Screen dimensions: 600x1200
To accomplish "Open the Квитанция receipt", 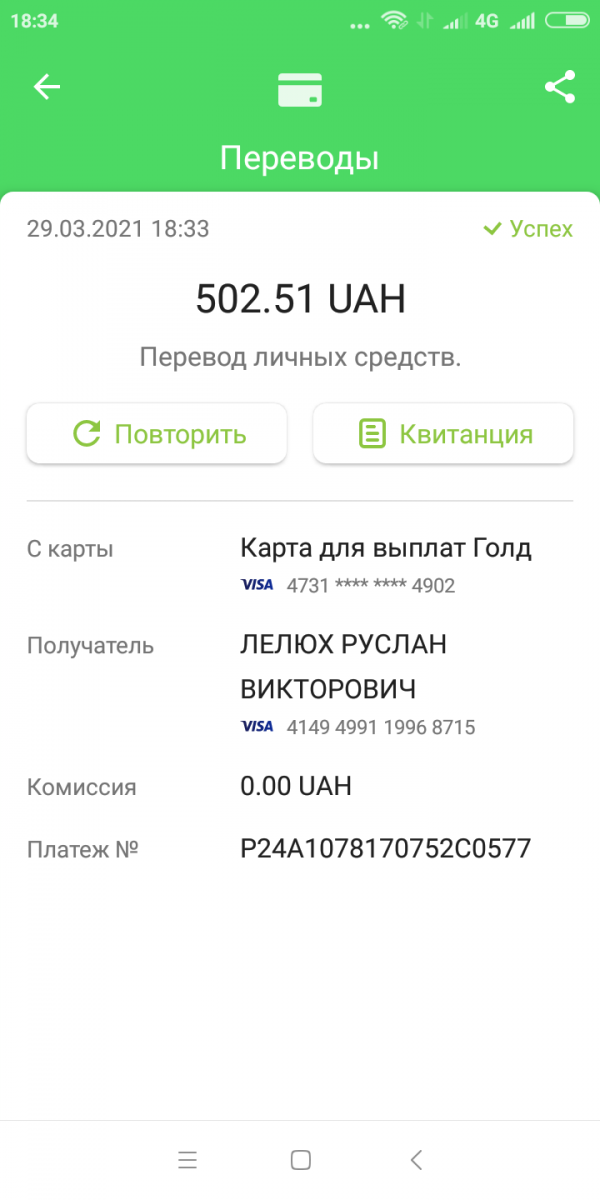I will [443, 434].
